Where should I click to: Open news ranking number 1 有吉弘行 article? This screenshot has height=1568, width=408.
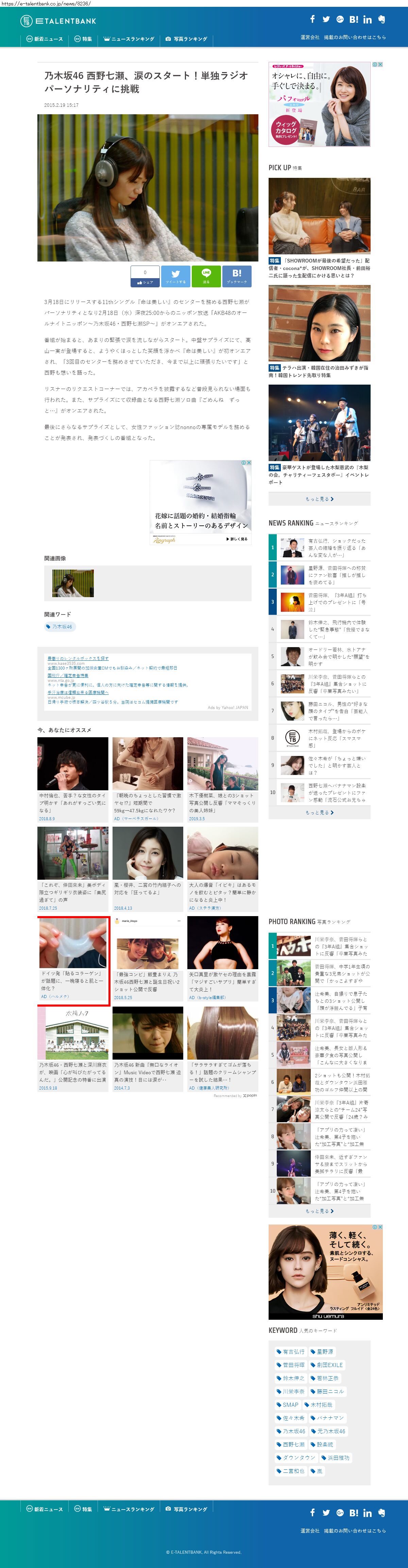[x=320, y=548]
